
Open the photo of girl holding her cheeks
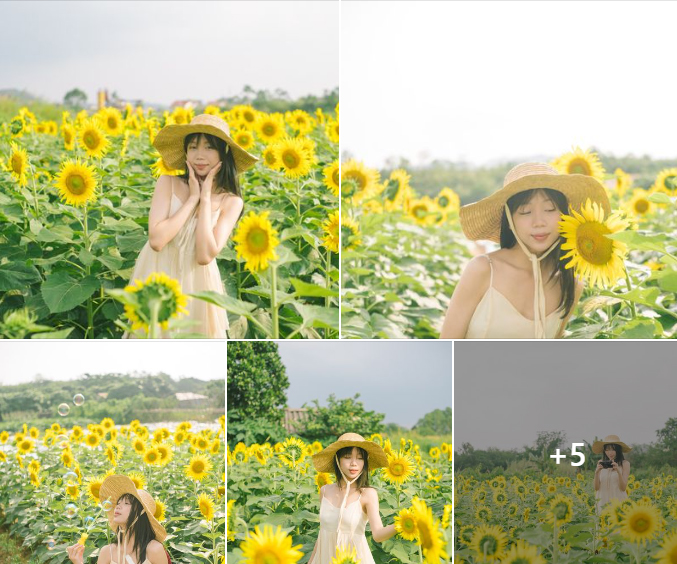(169, 170)
